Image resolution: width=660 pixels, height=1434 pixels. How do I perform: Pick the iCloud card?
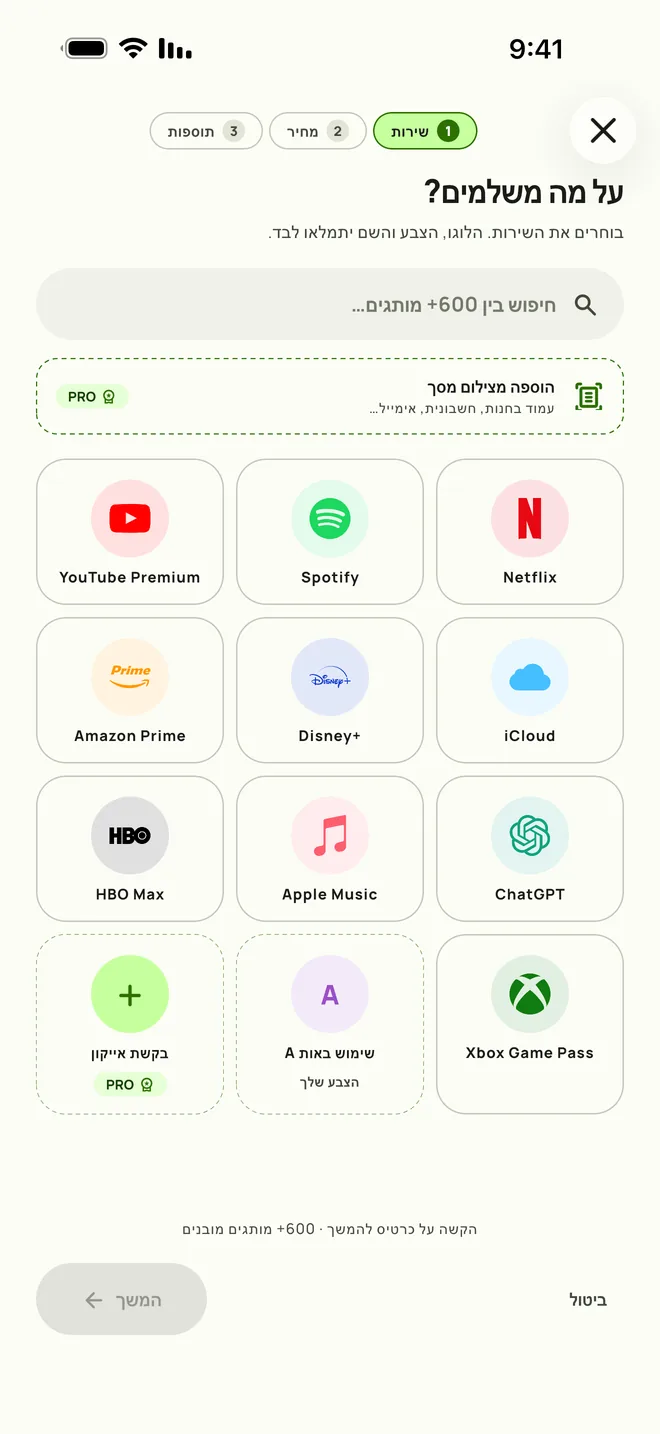(530, 690)
